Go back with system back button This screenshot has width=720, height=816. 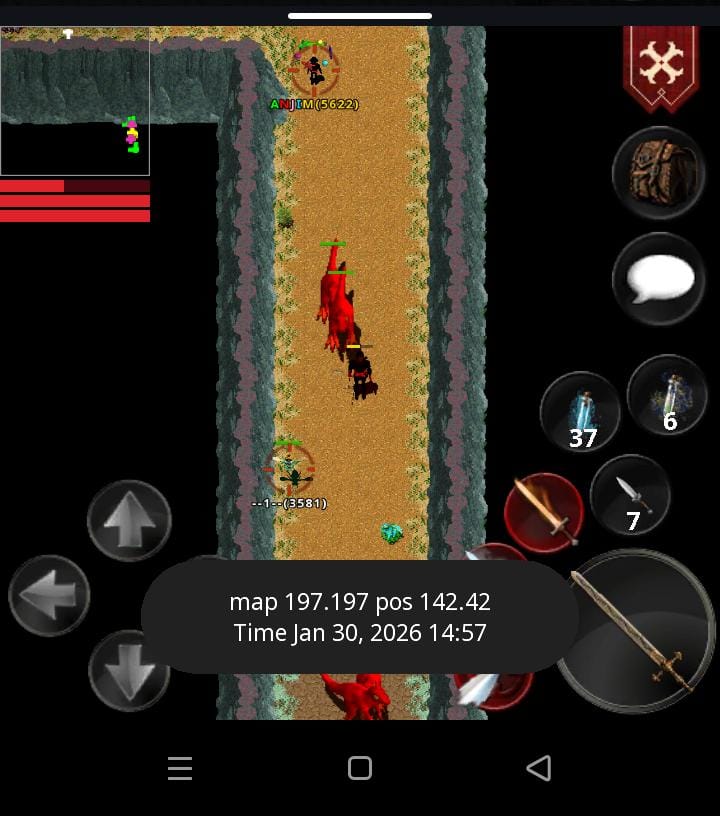(538, 768)
